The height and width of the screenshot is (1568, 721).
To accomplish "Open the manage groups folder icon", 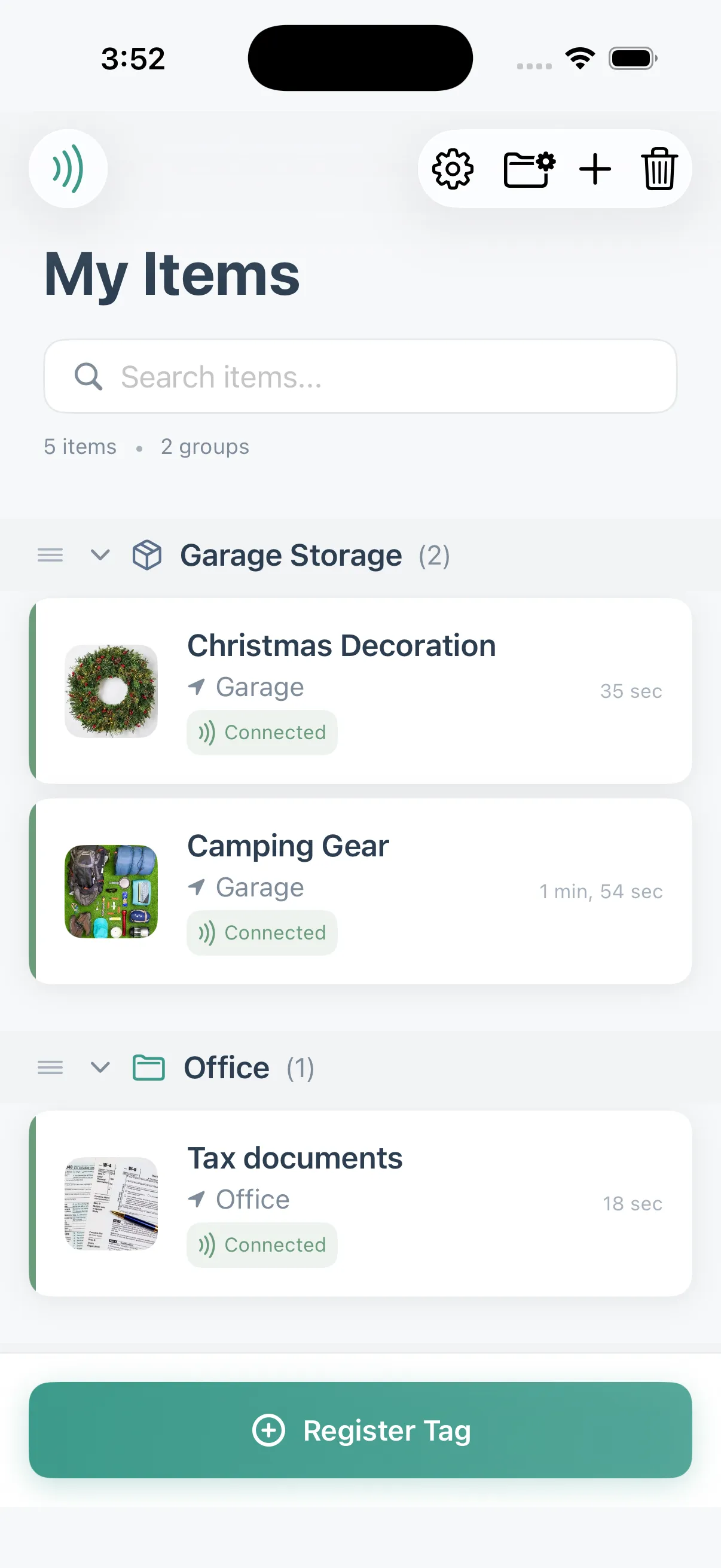I will tap(528, 169).
